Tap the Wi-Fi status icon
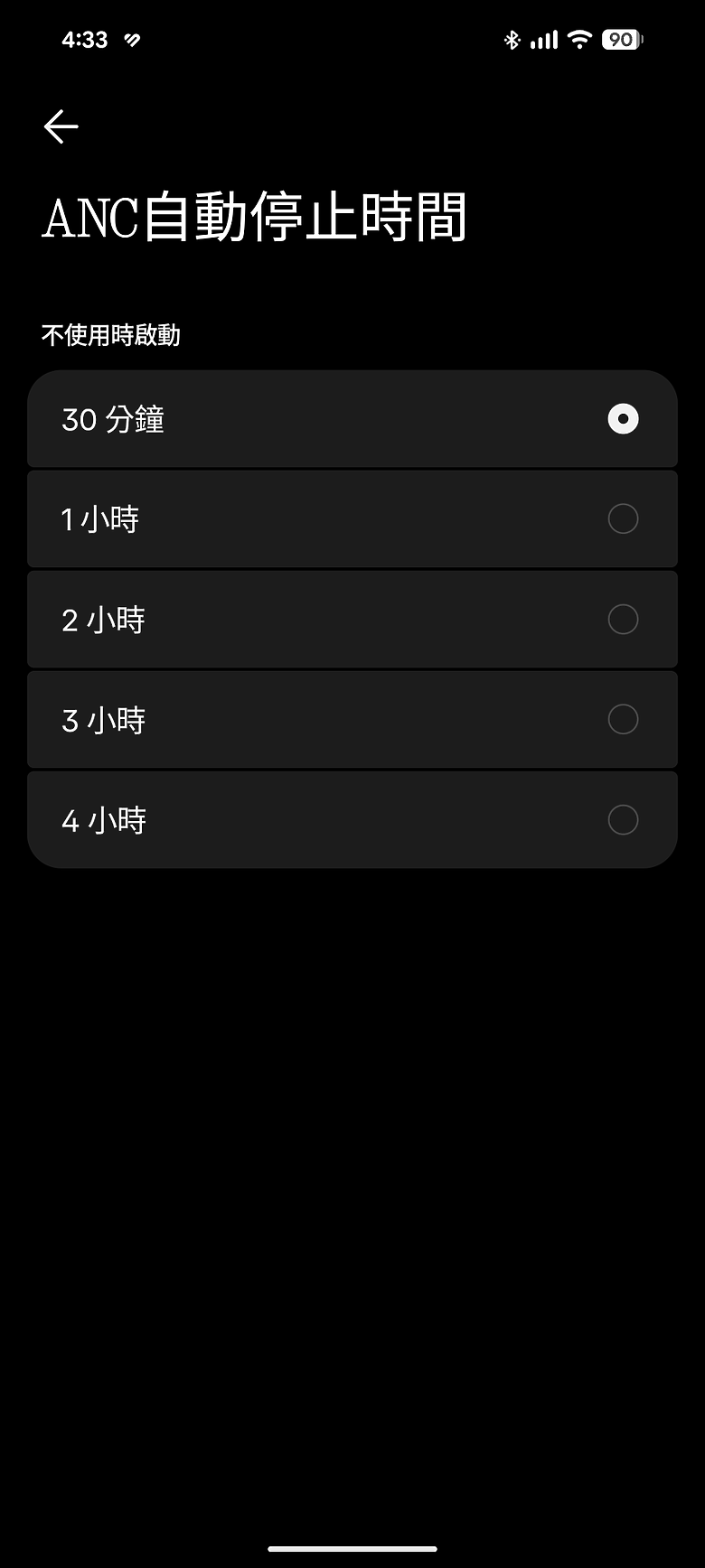The height and width of the screenshot is (1568, 705). (579, 39)
